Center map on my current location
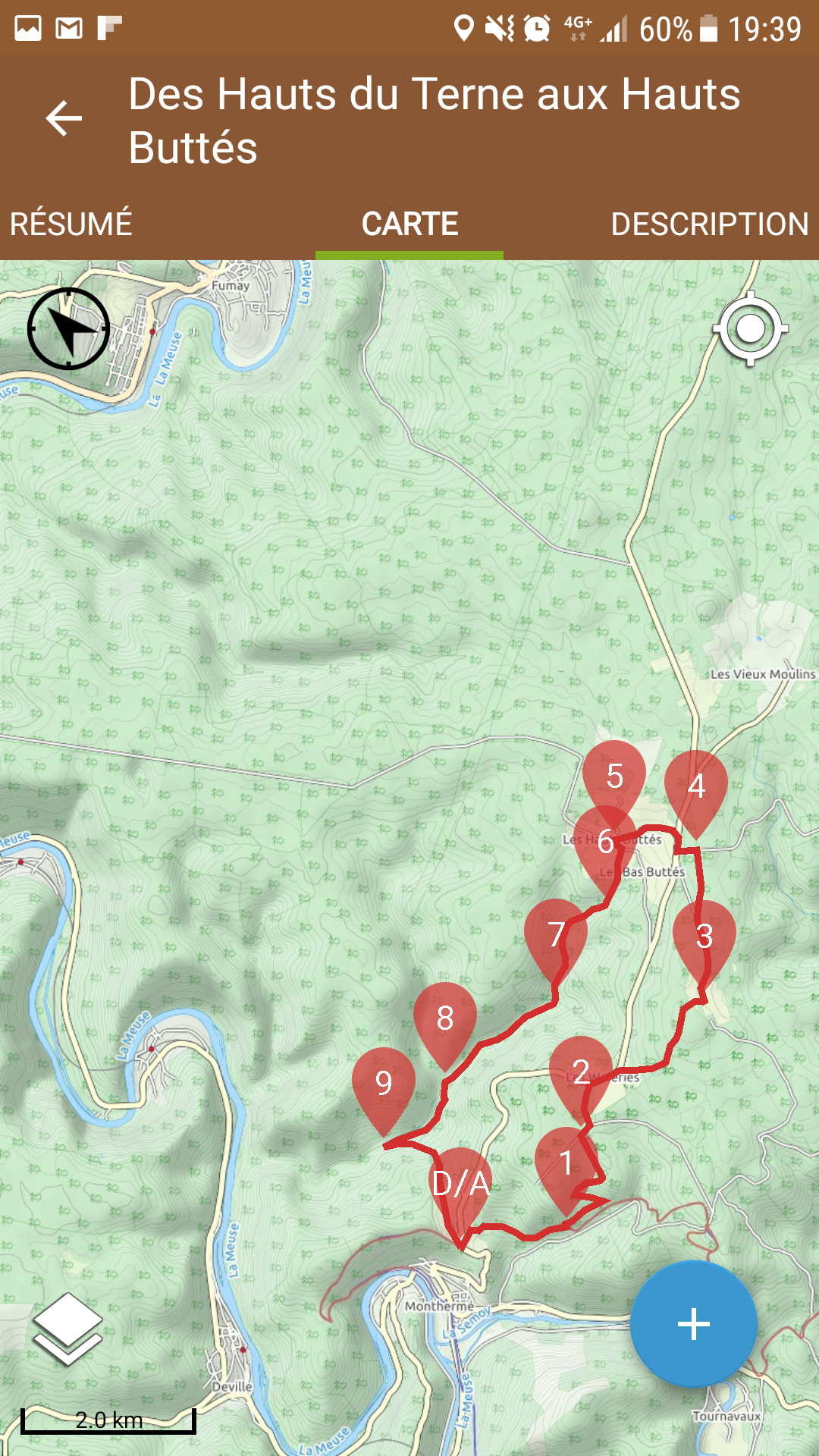This screenshot has height=1456, width=819. (751, 328)
